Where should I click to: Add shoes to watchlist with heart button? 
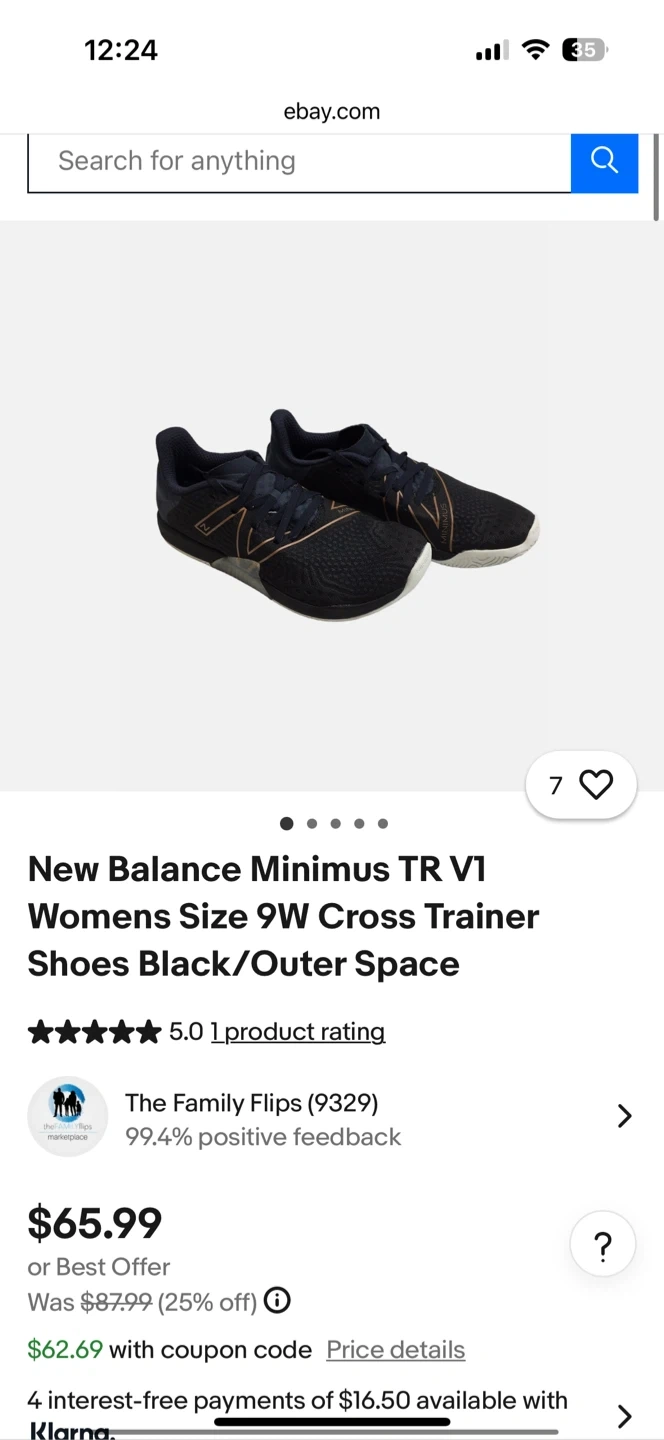tap(595, 785)
